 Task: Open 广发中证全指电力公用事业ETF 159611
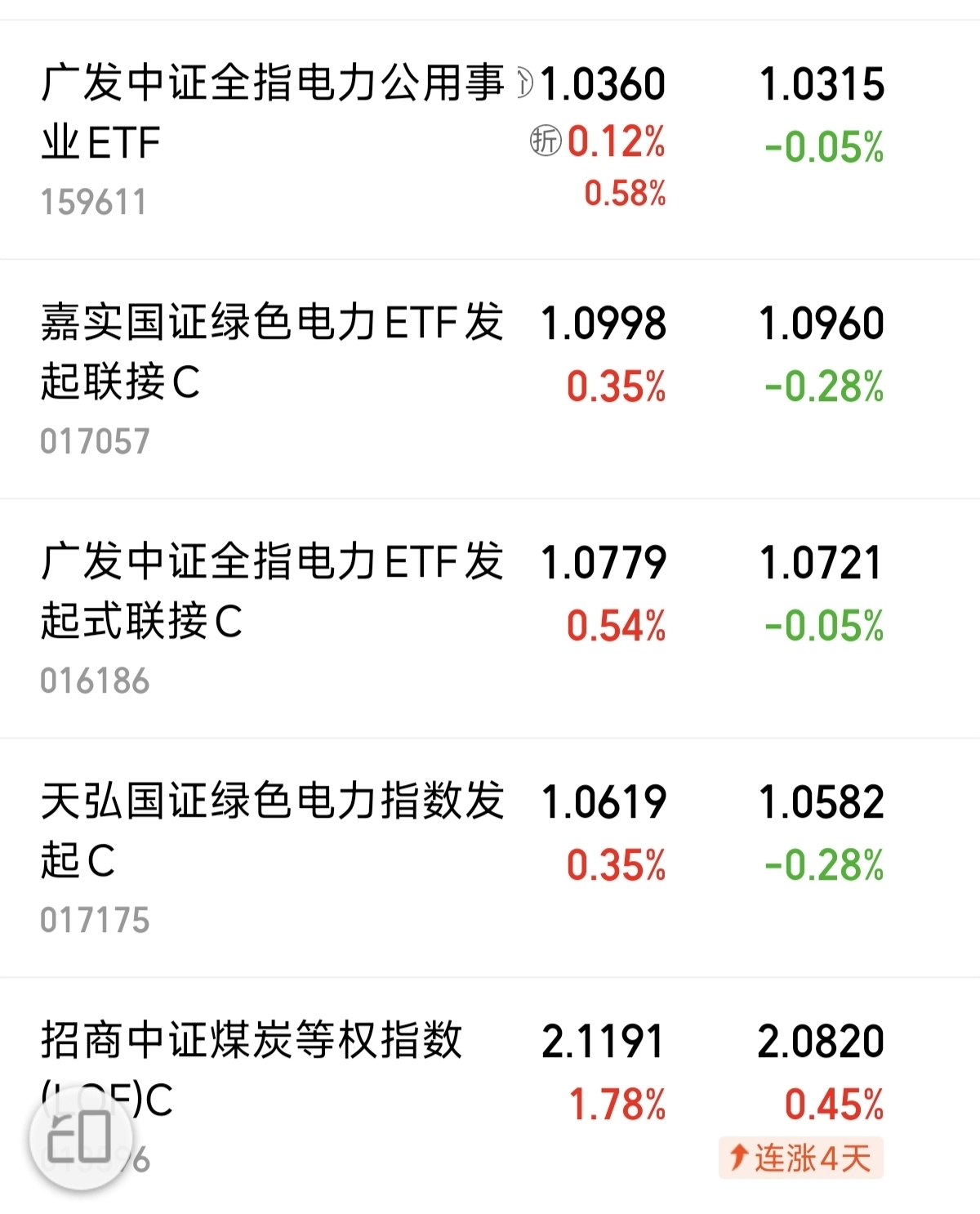click(x=490, y=140)
